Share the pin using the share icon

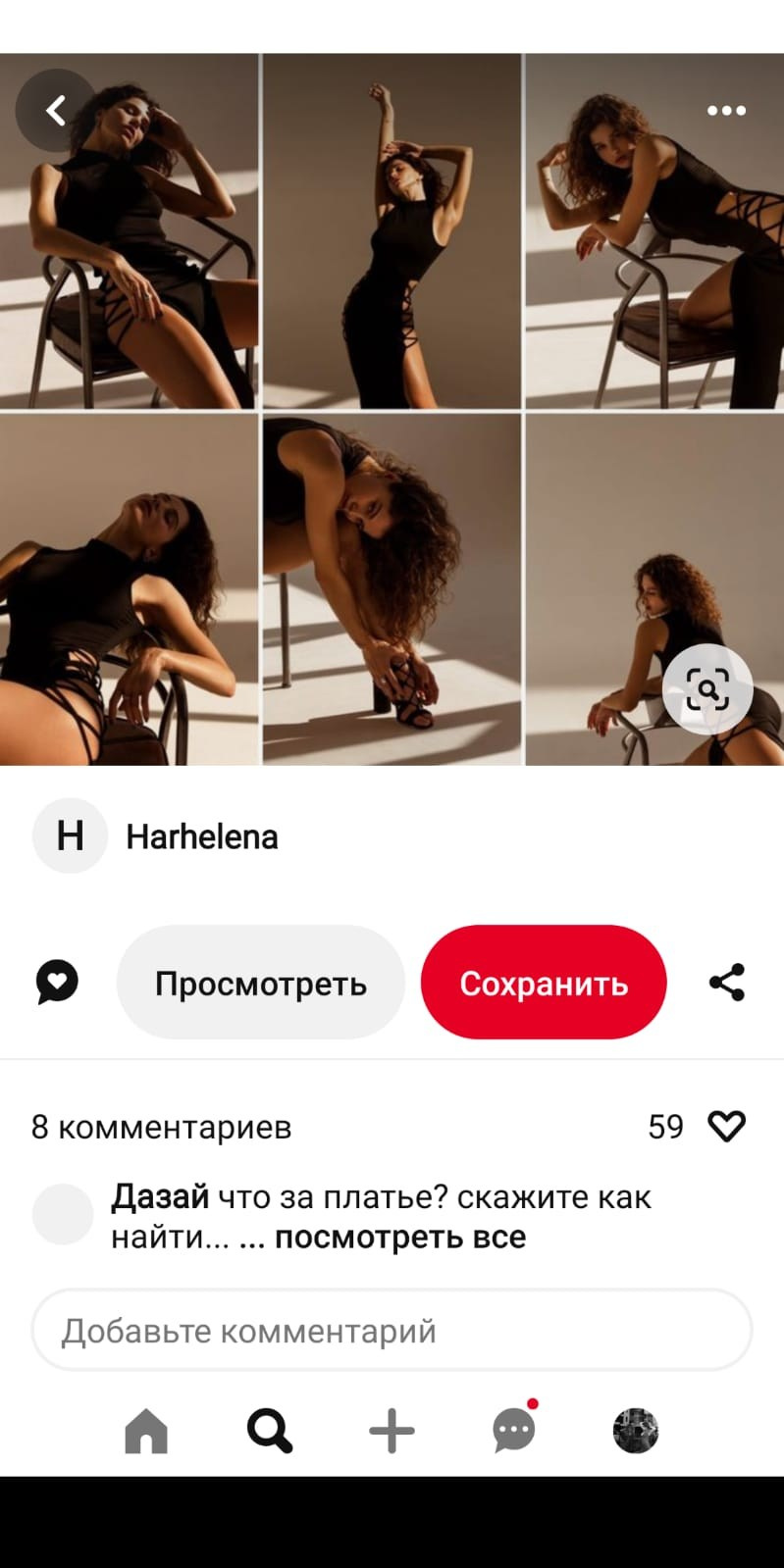(x=726, y=982)
